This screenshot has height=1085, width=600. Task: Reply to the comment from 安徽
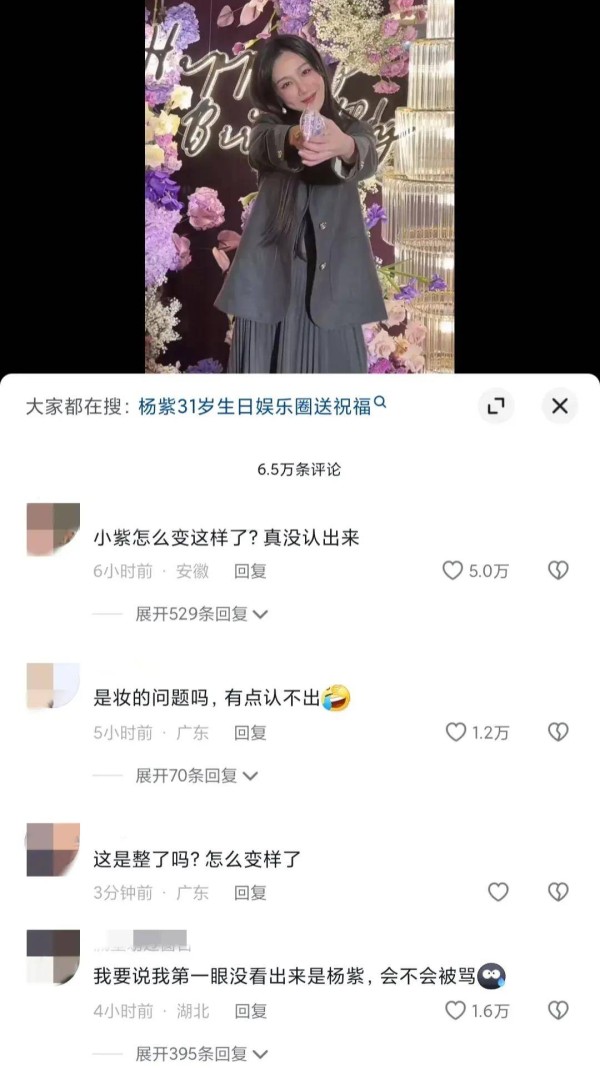[x=250, y=572]
